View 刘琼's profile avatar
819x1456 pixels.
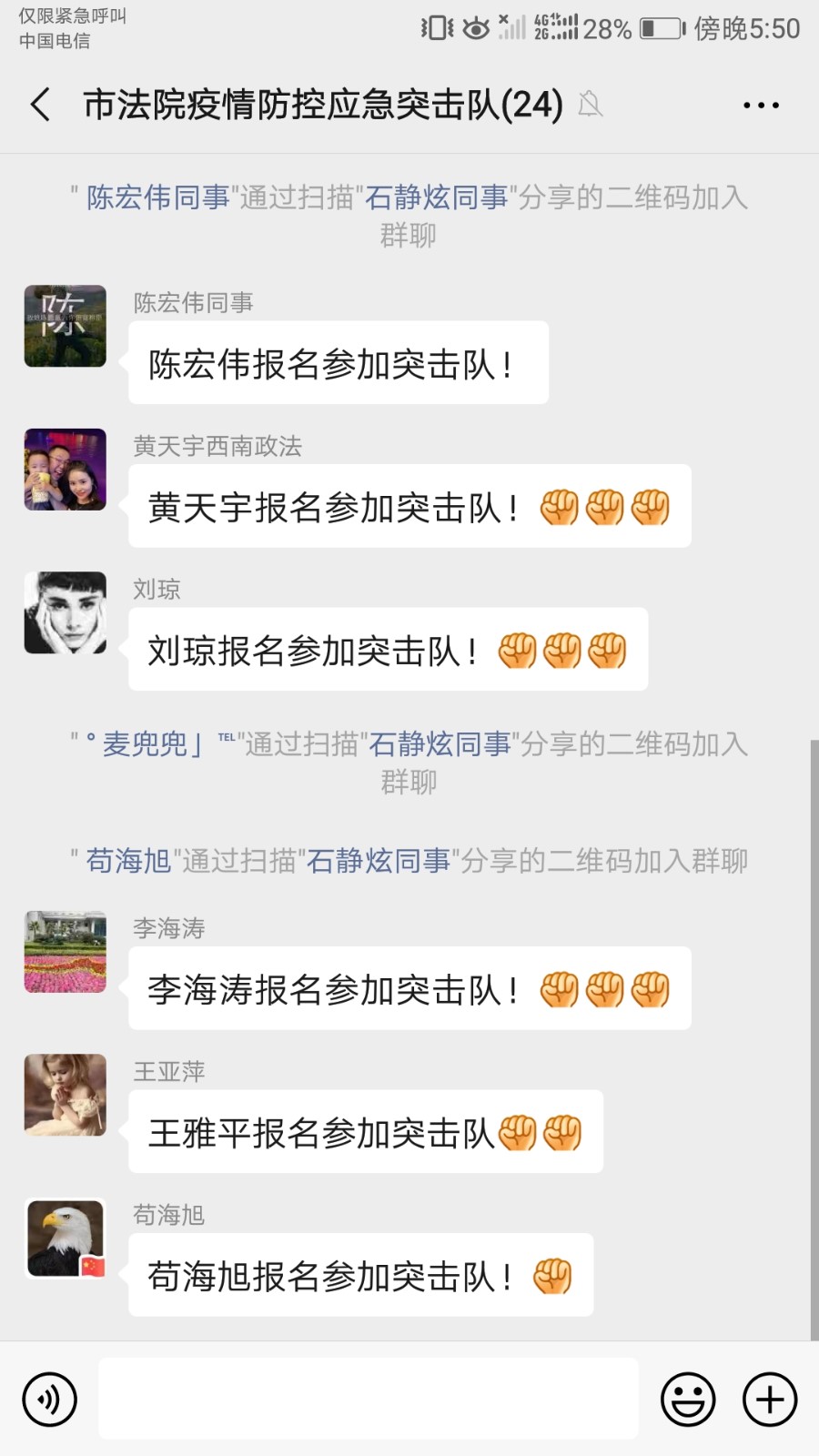tap(66, 612)
